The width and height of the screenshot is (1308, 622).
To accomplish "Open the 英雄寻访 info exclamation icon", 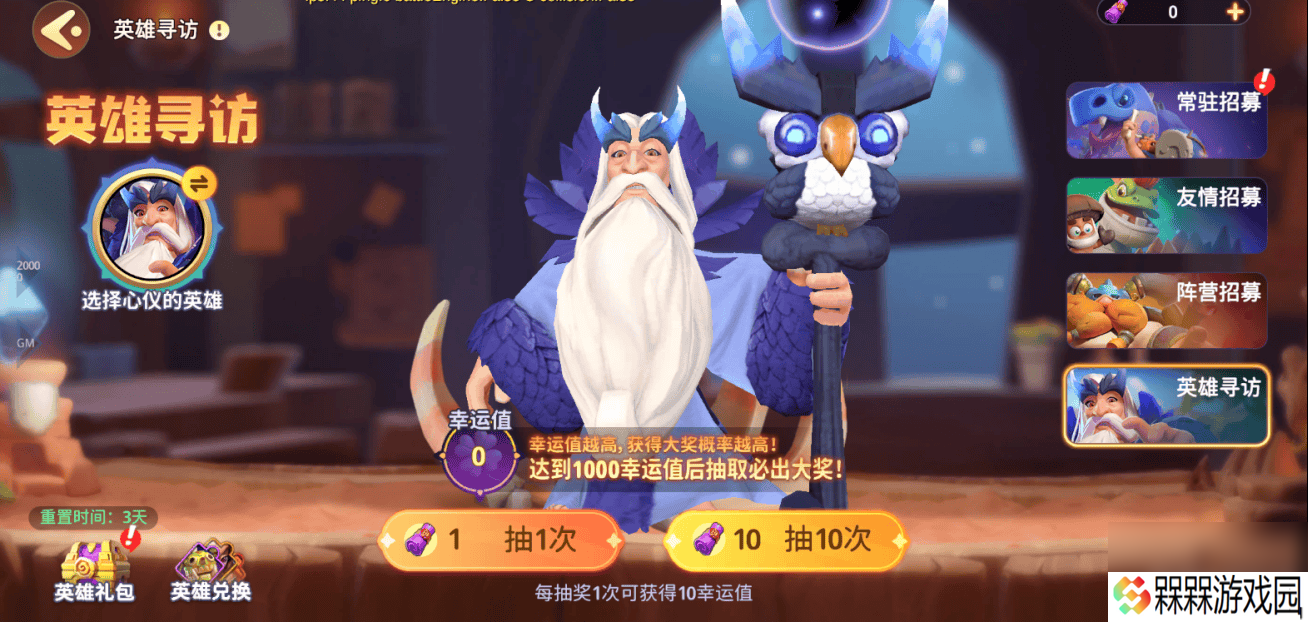I will (x=219, y=30).
